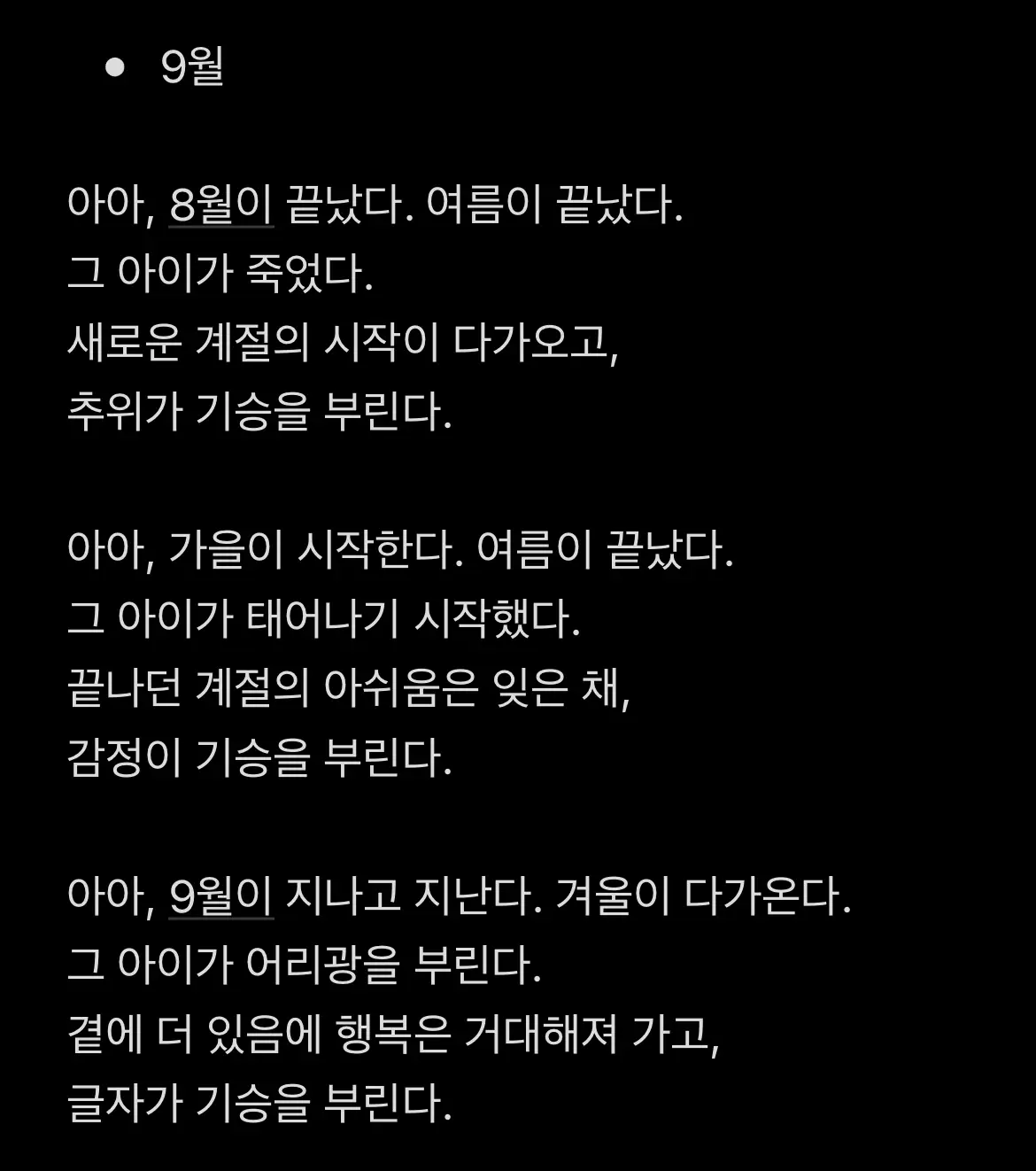The height and width of the screenshot is (1171, 1036).
Task: Tap the underlined date link 8월이
Action: [x=221, y=206]
